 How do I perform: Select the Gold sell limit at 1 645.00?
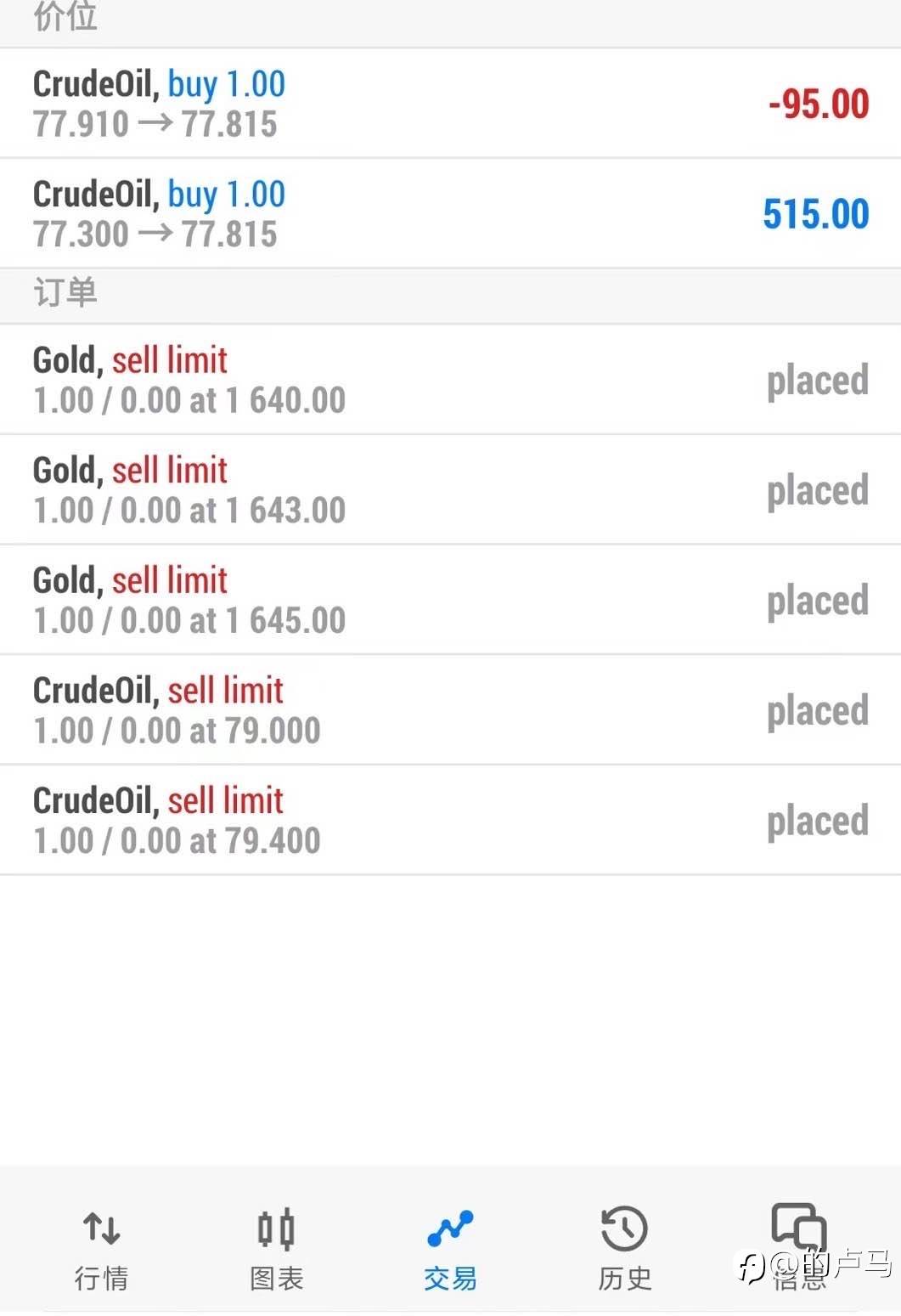click(x=450, y=601)
